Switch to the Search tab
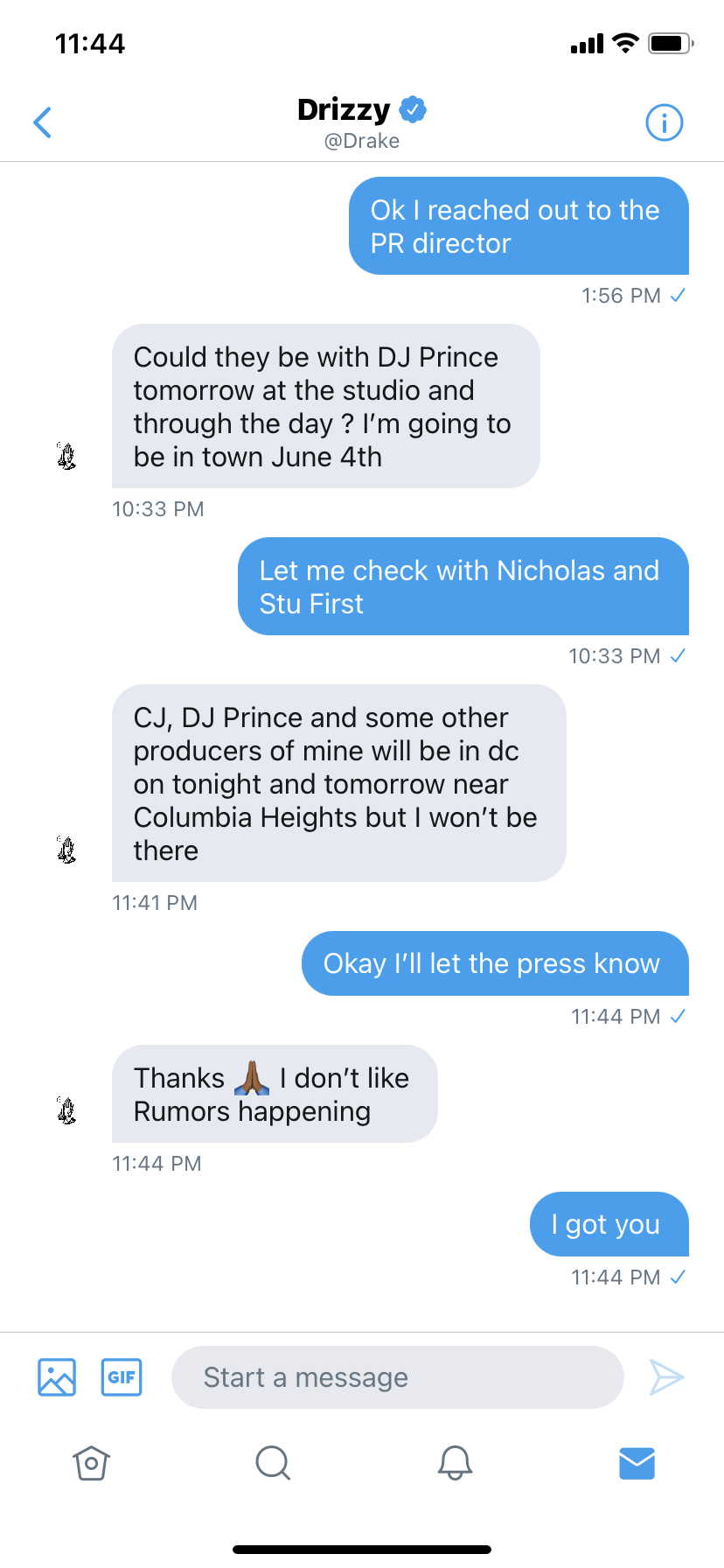This screenshot has width=724, height=1568. [x=273, y=1462]
